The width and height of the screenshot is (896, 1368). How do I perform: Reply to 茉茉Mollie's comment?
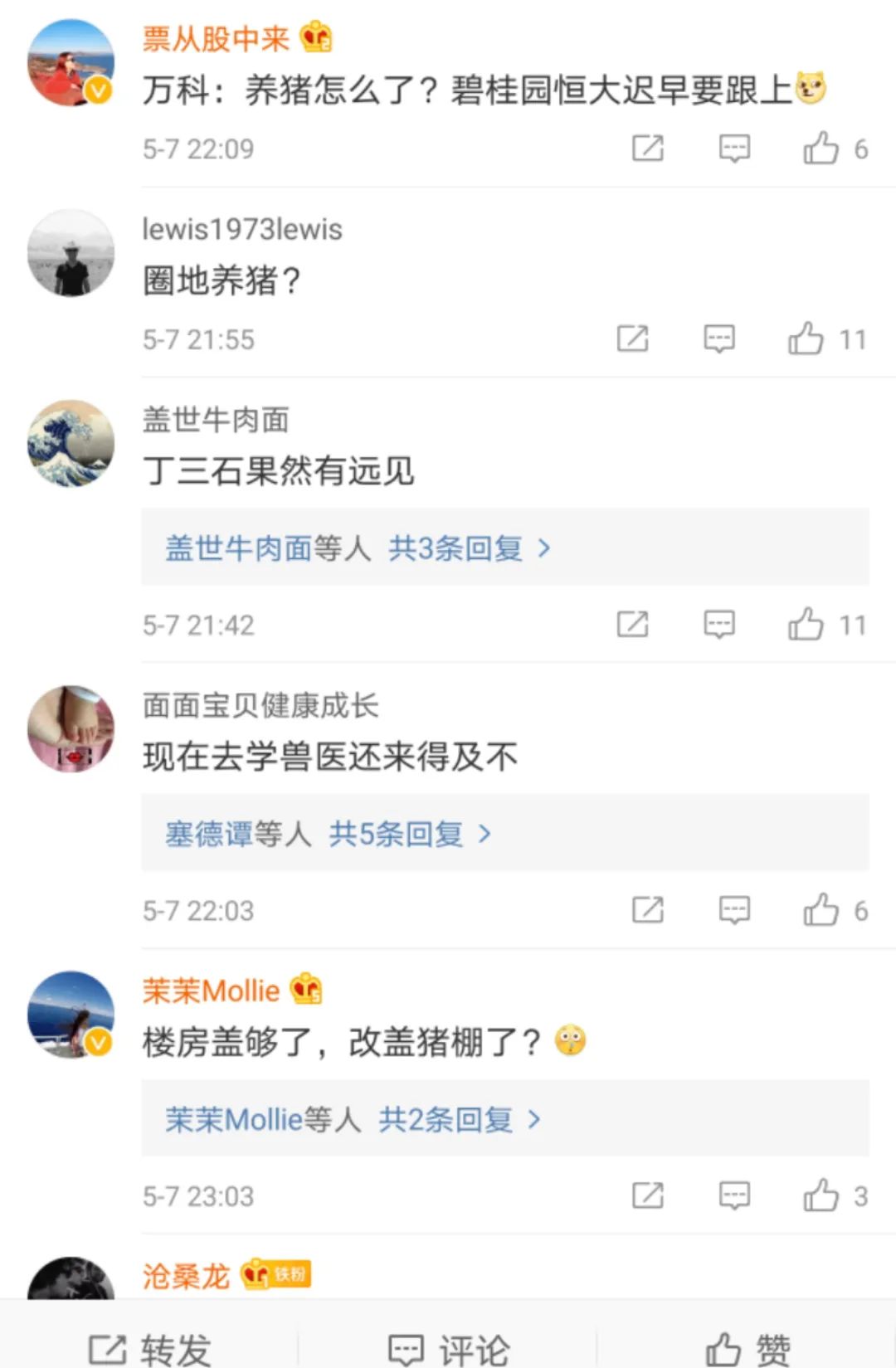(x=733, y=1195)
